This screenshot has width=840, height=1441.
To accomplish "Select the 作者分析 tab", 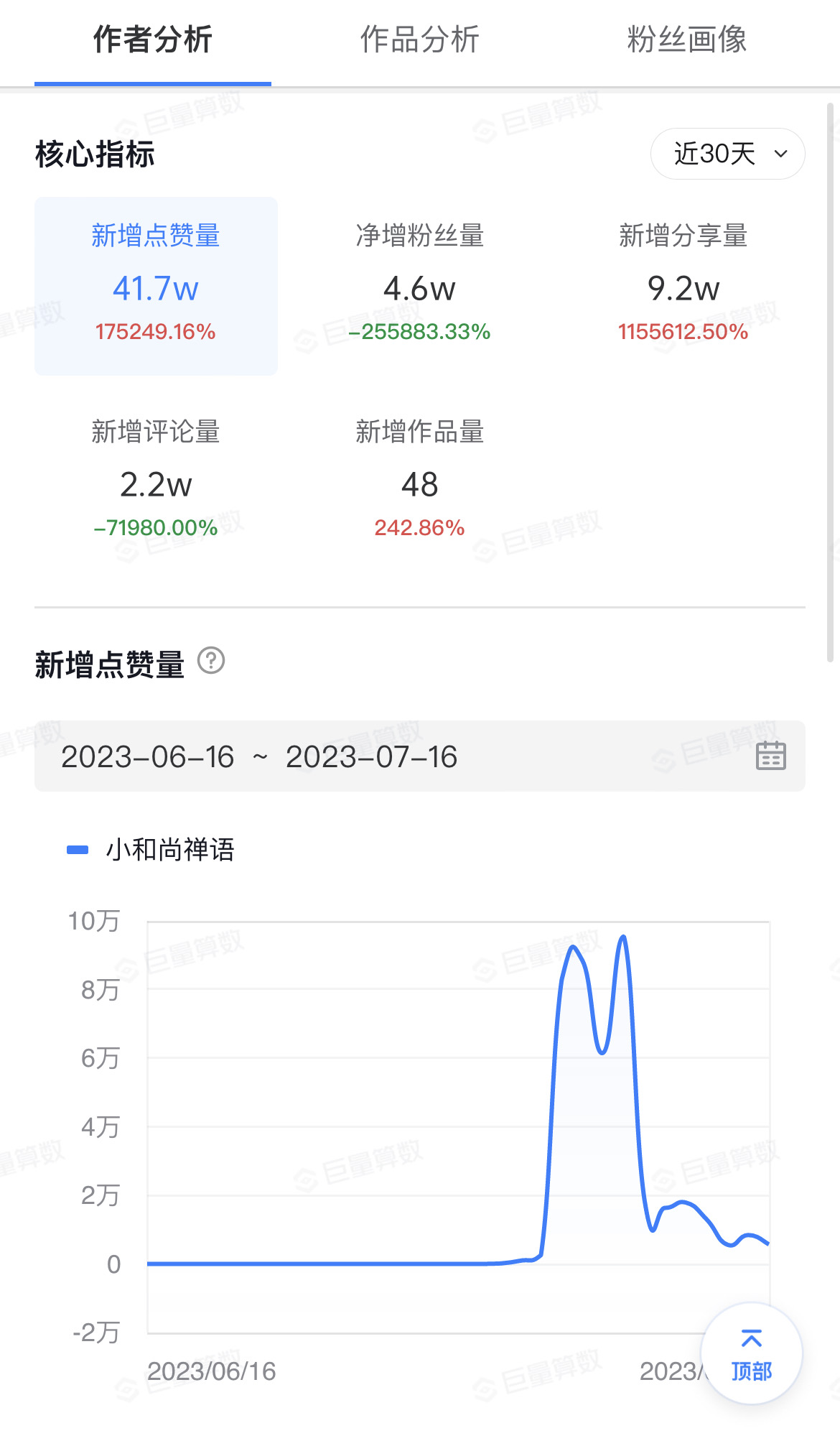I will pos(153,40).
